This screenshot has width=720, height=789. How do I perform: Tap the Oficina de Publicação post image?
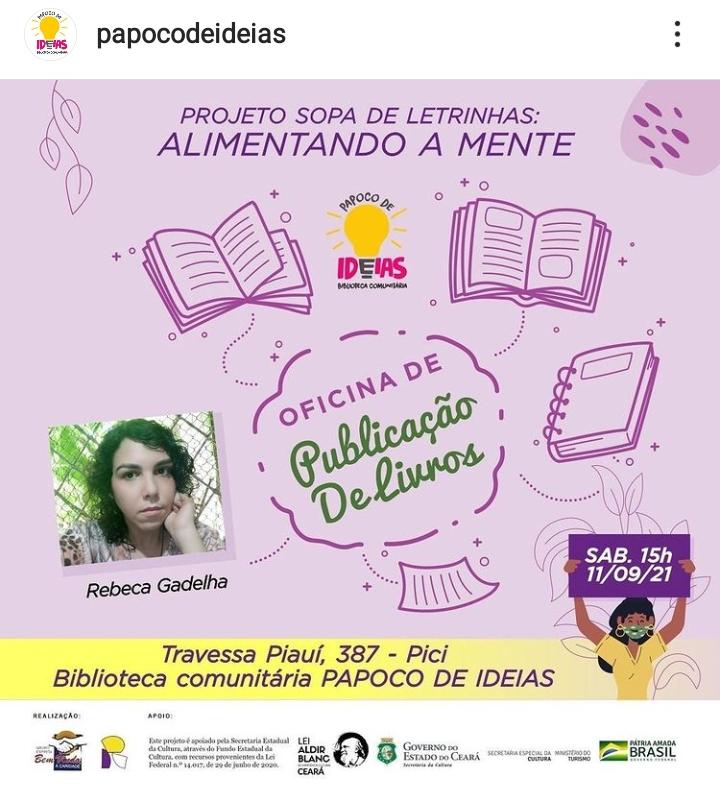360,420
